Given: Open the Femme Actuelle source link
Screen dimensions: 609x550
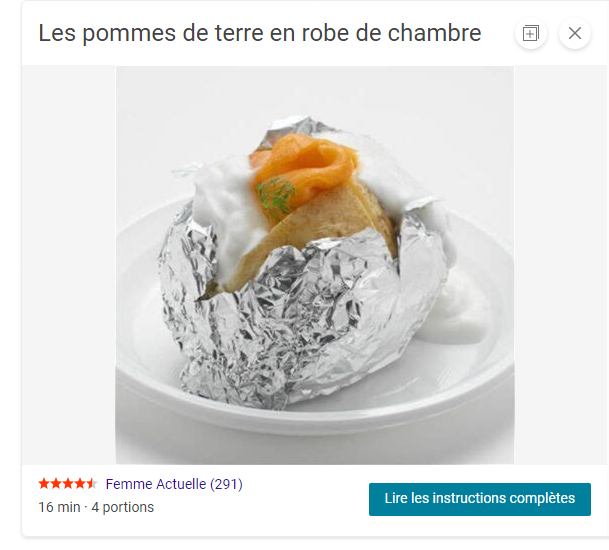Looking at the screenshot, I should pyautogui.click(x=156, y=484).
